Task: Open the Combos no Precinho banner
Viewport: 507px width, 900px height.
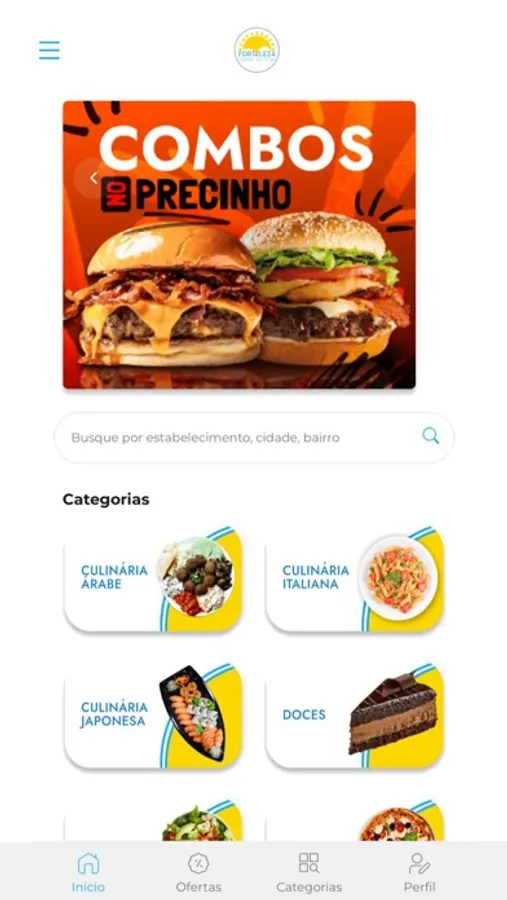Action: [x=239, y=245]
